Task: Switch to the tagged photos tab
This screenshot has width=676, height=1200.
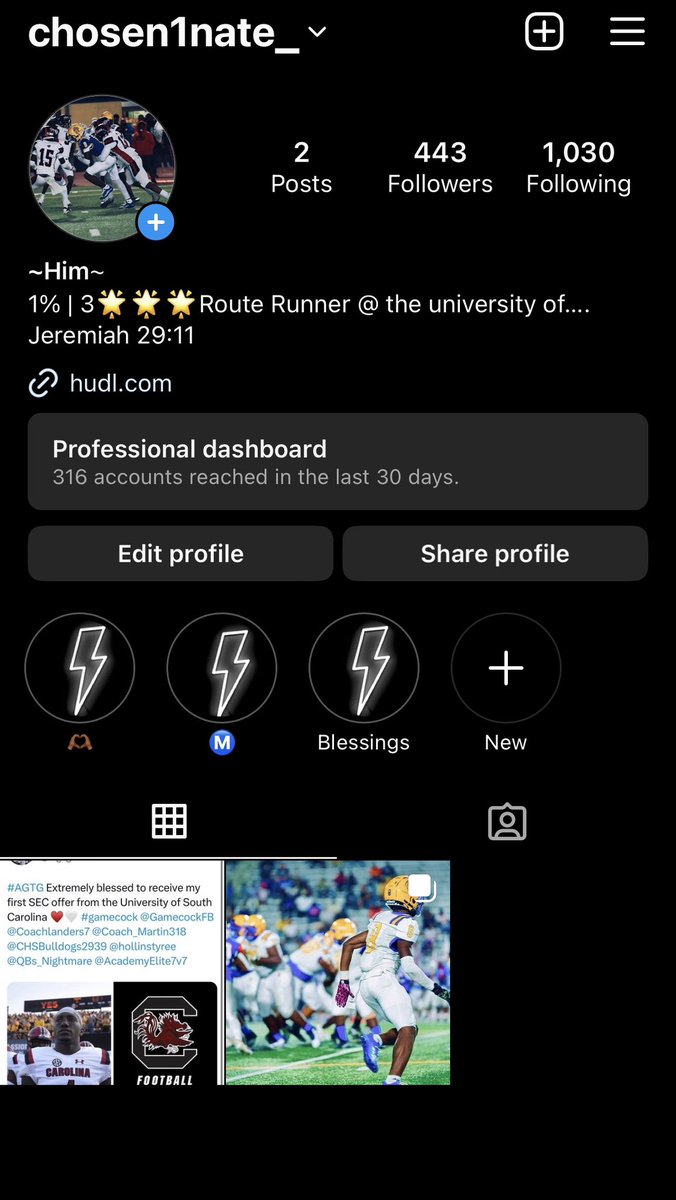Action: pyautogui.click(x=507, y=821)
